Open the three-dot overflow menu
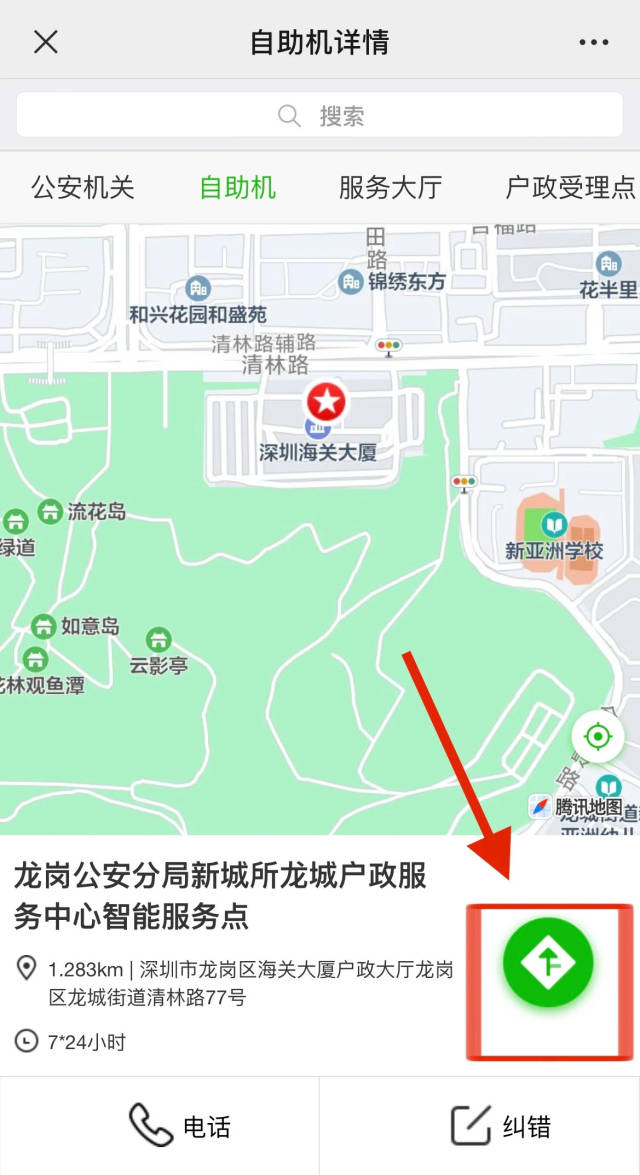This screenshot has height=1175, width=640. pos(593,42)
